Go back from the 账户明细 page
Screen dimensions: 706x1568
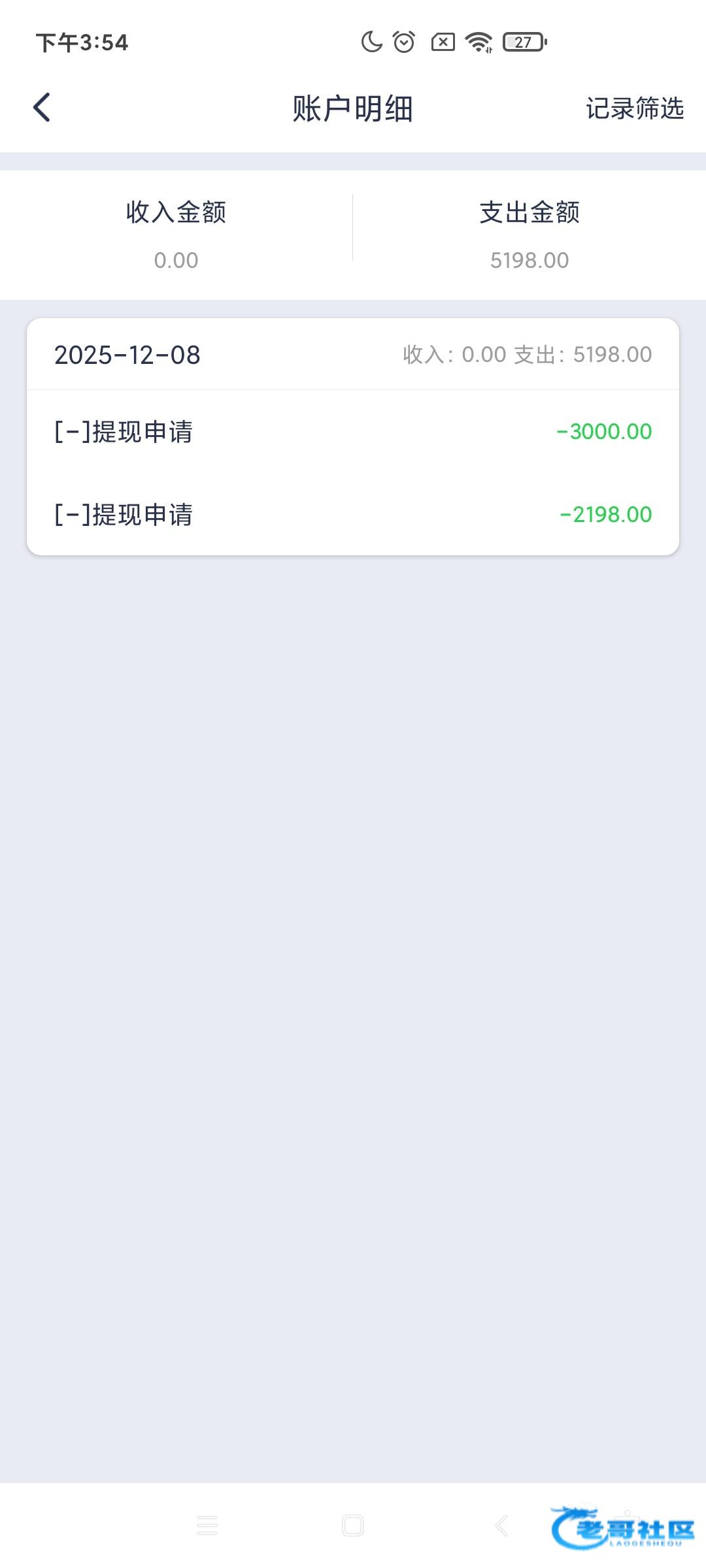(42, 108)
